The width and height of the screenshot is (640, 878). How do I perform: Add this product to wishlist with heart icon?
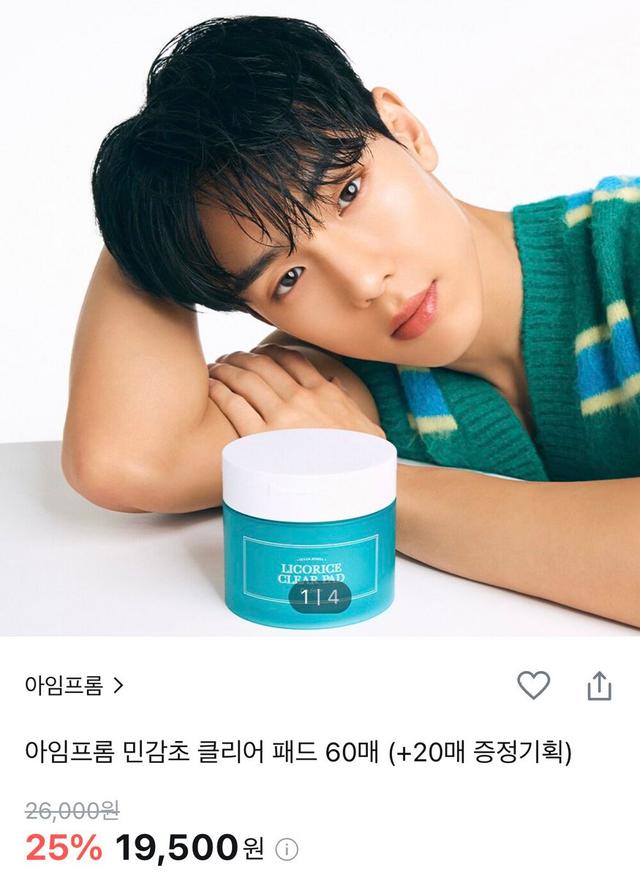pyautogui.click(x=533, y=685)
